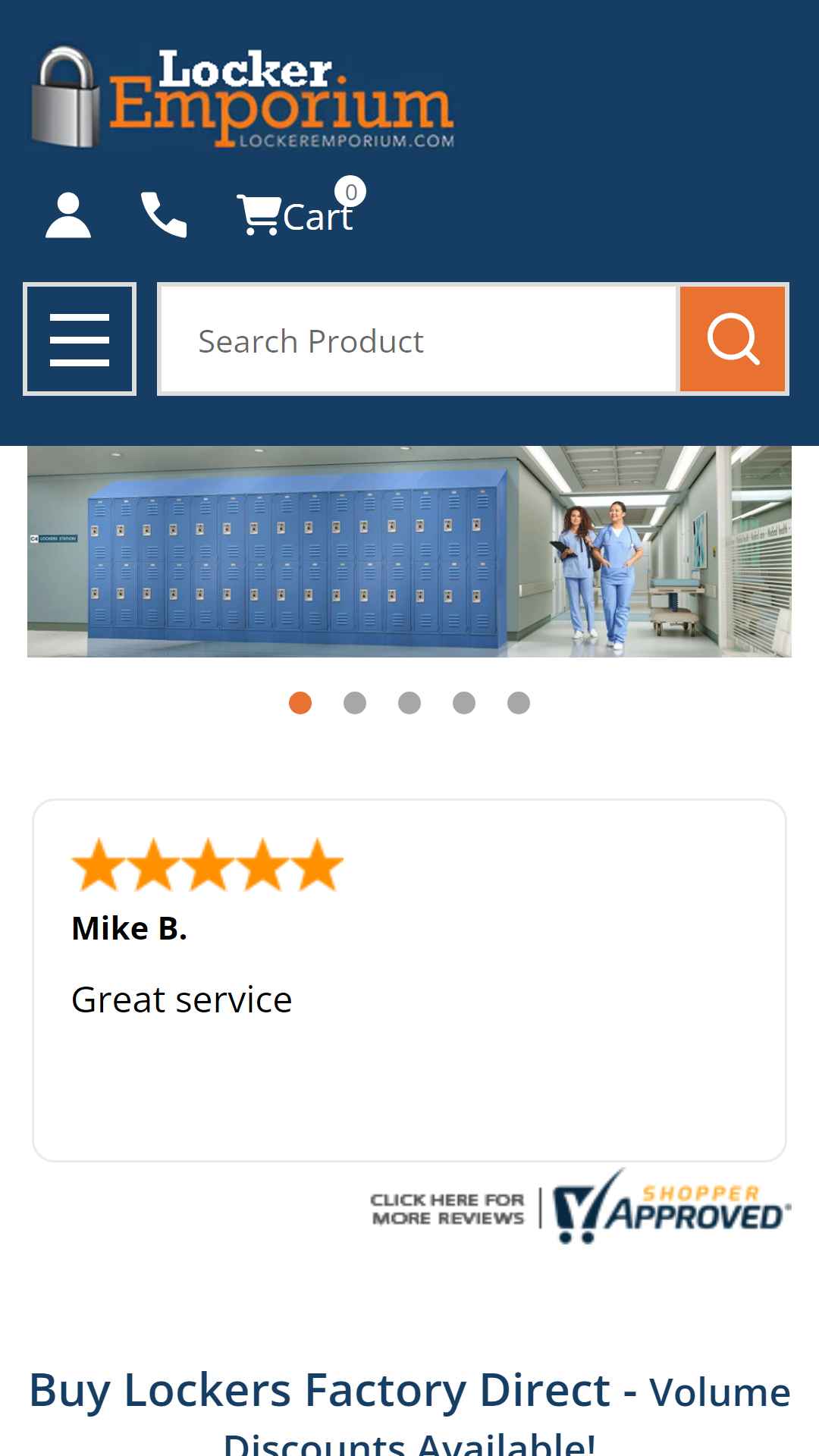
Task: Go to the second carousel slide
Action: point(355,703)
